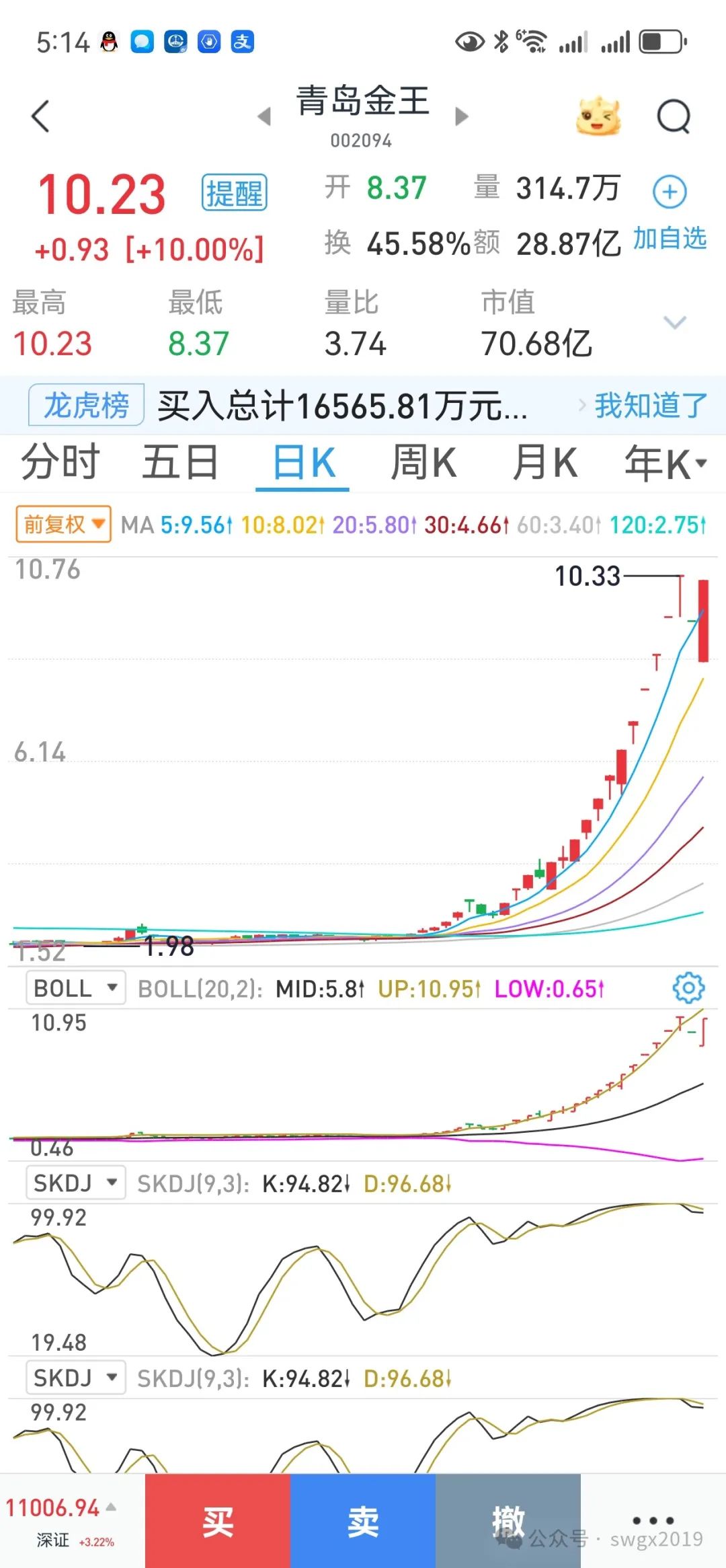Go back using the top-left arrow
Viewport: 726px width, 1568px height.
pyautogui.click(x=41, y=116)
